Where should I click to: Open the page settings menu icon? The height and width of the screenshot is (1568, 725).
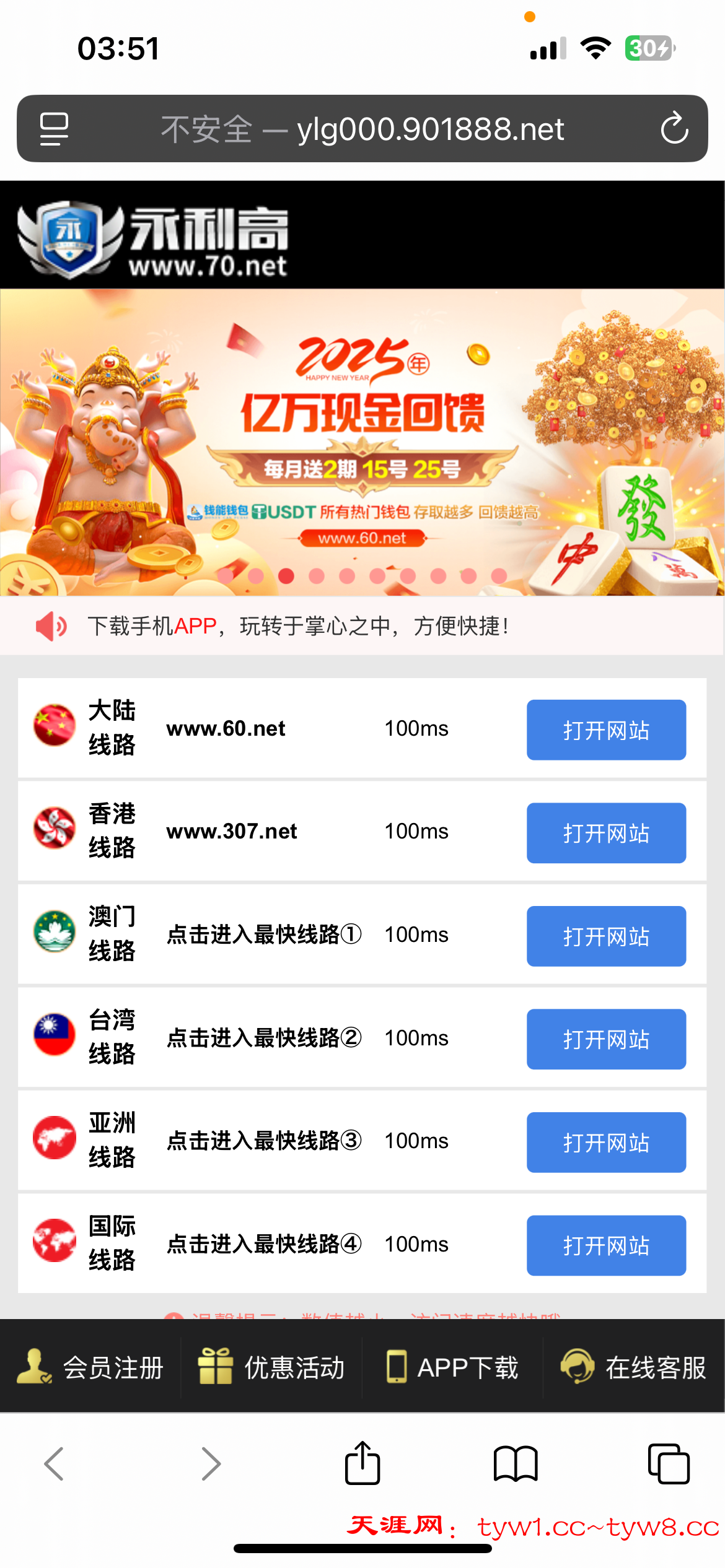[x=54, y=129]
